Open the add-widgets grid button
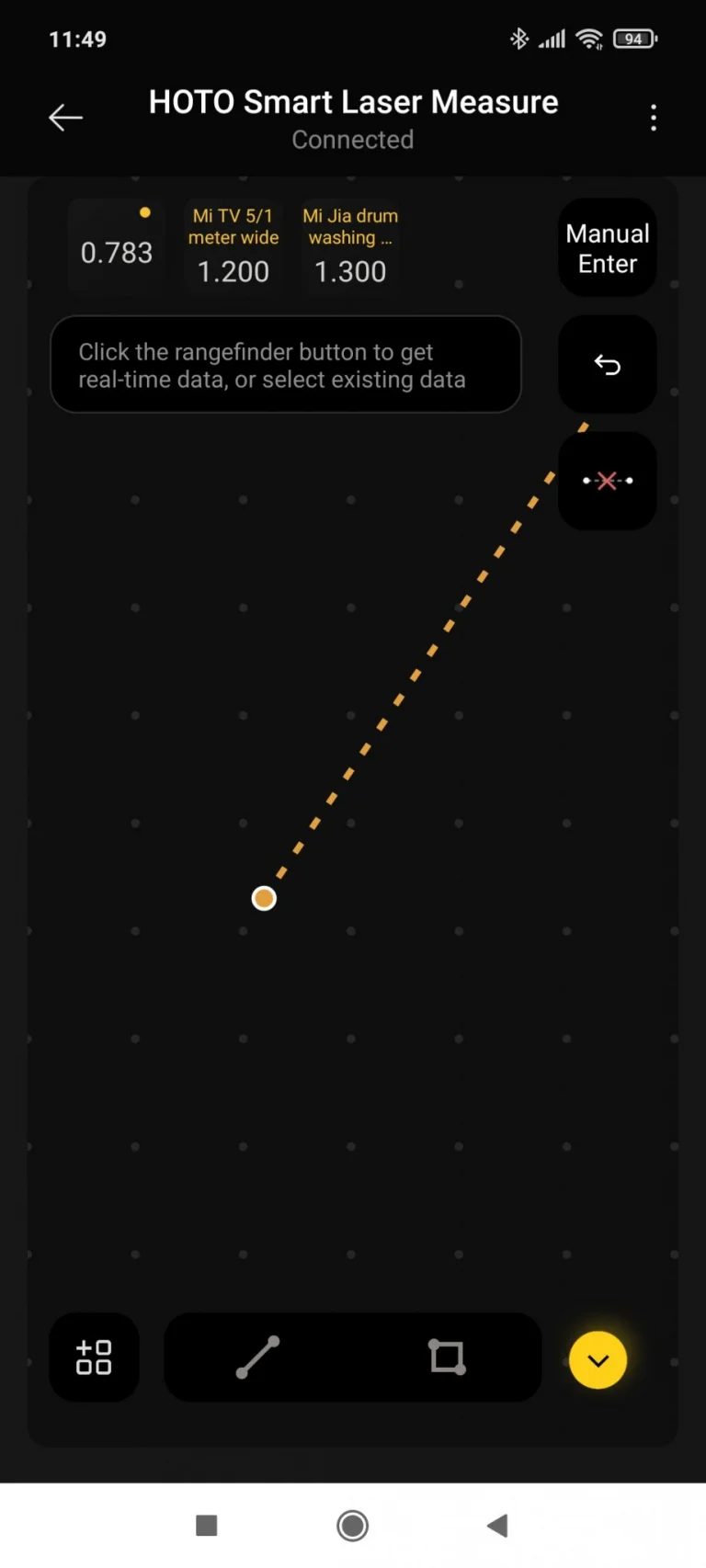 tap(94, 1358)
